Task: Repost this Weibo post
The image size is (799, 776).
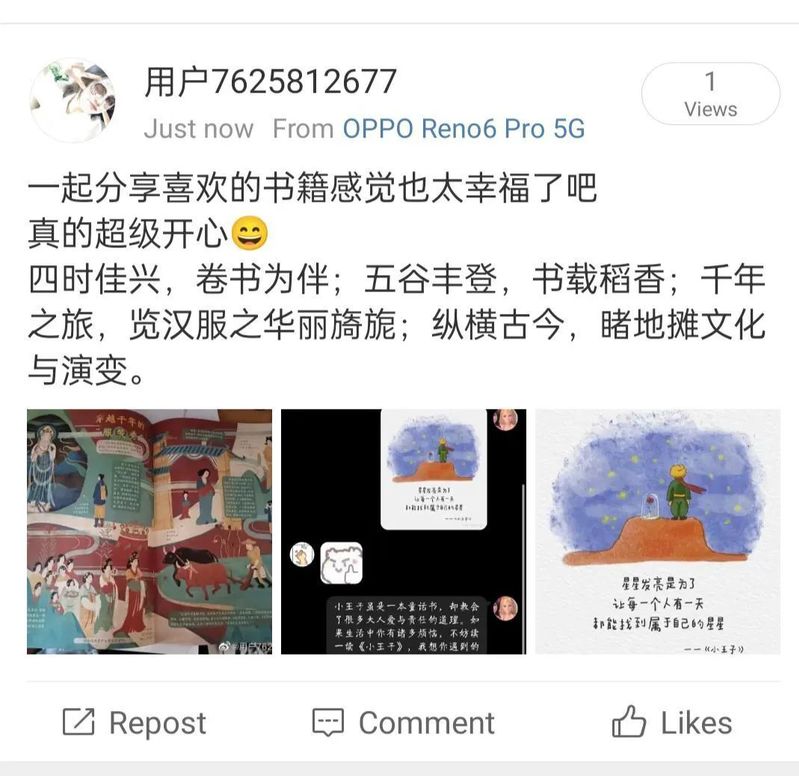Action: point(134,722)
